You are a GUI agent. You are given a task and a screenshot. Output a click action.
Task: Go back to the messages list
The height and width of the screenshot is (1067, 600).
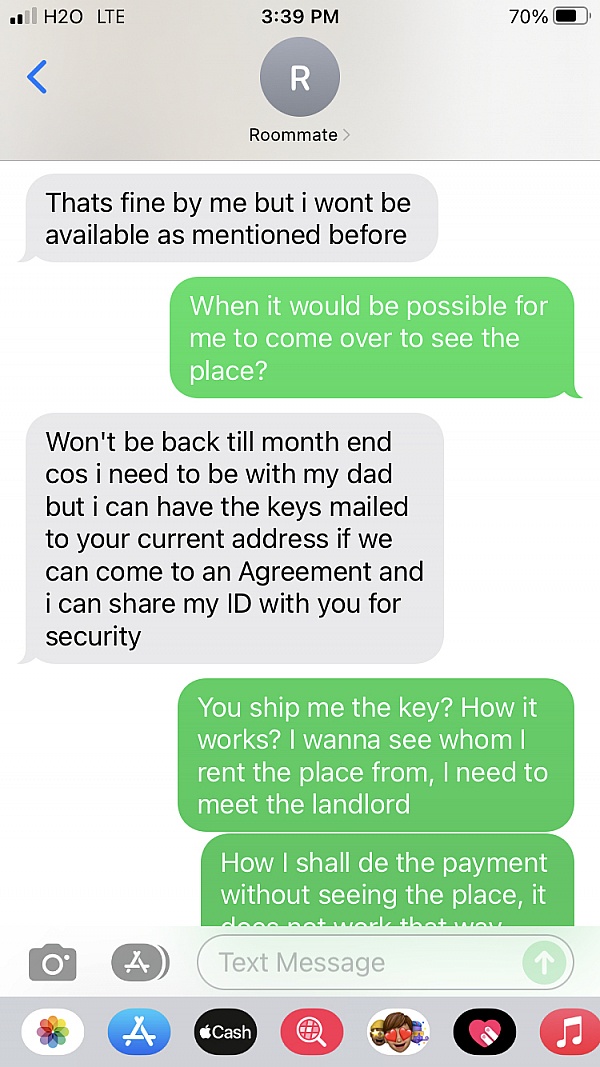[x=37, y=77]
